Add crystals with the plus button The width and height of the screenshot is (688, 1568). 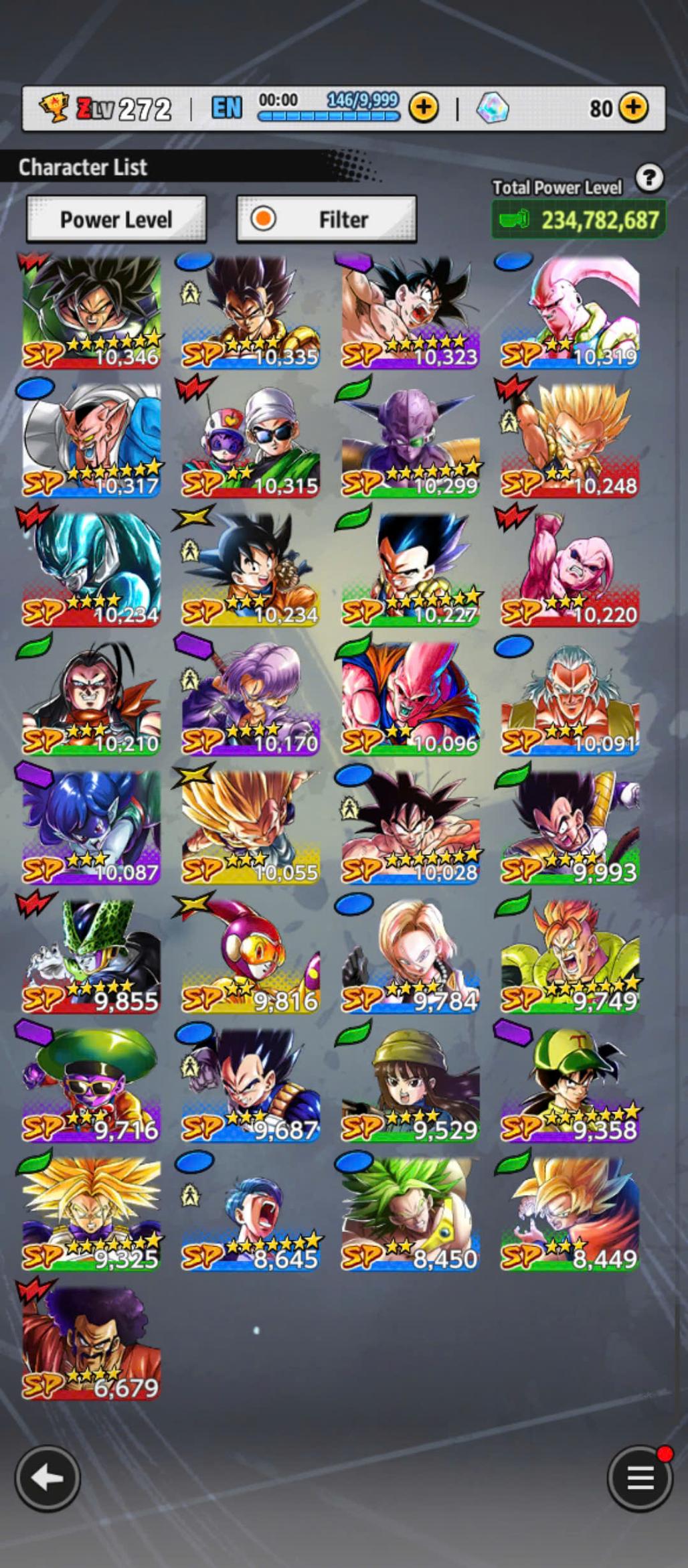click(633, 107)
